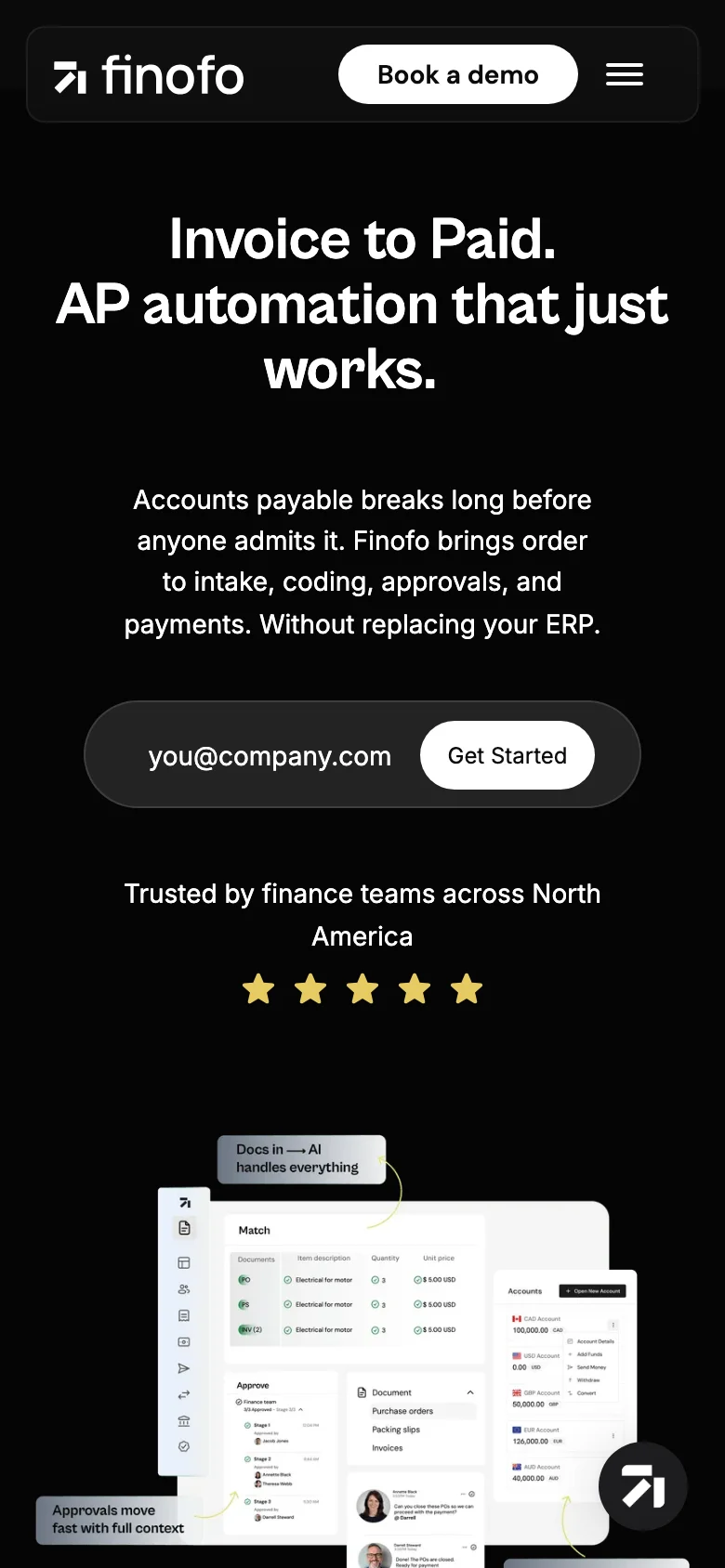The height and width of the screenshot is (1568, 725).
Task: Open the hamburger navigation menu
Action: click(625, 74)
